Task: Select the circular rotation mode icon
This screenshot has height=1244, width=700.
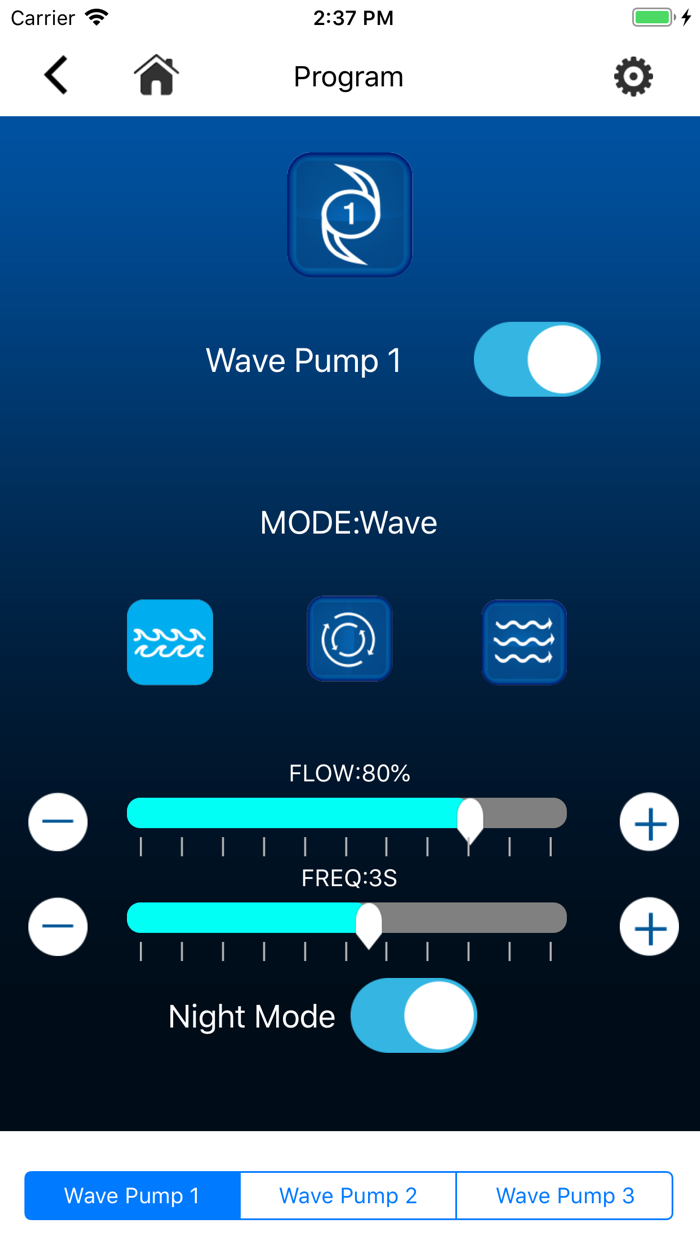Action: 349,640
